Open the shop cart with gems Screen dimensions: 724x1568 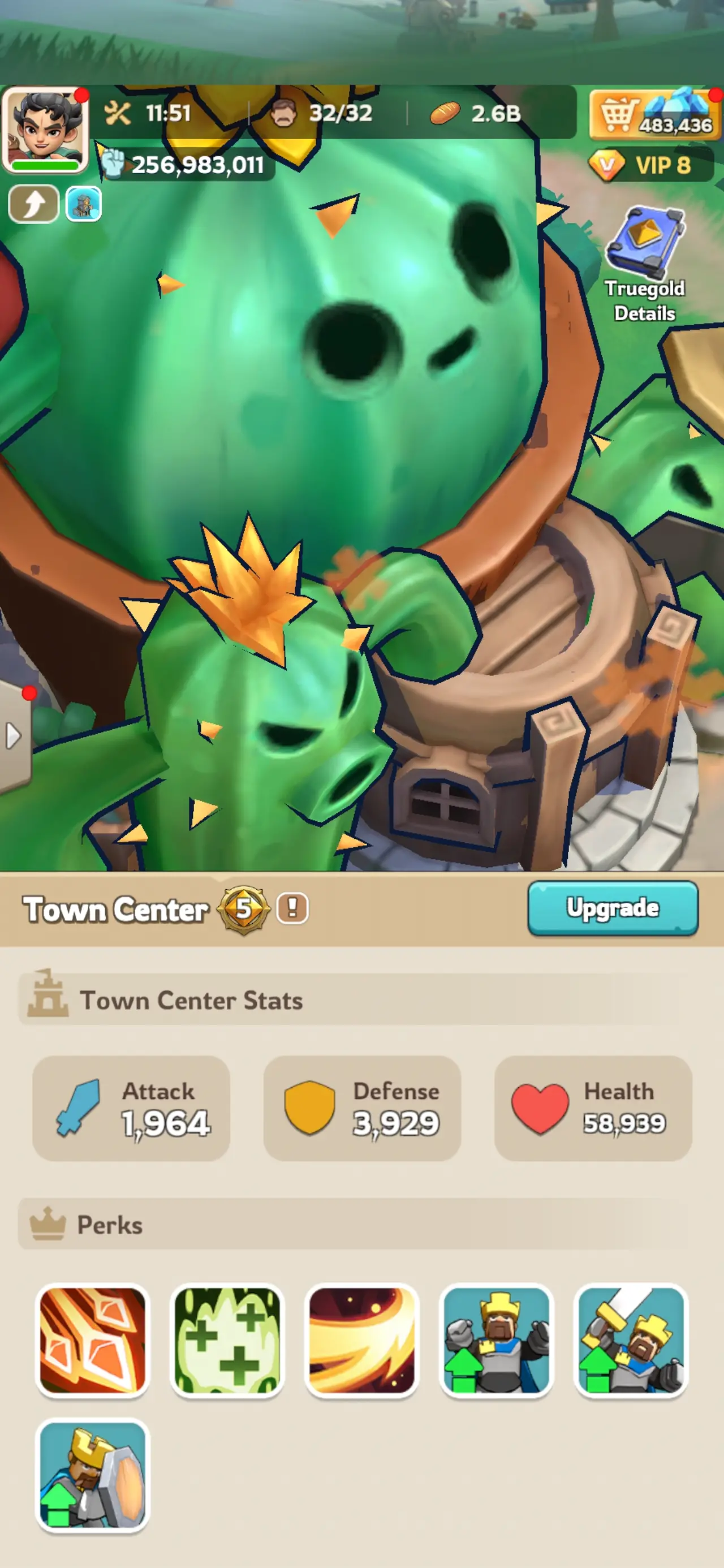tap(655, 115)
